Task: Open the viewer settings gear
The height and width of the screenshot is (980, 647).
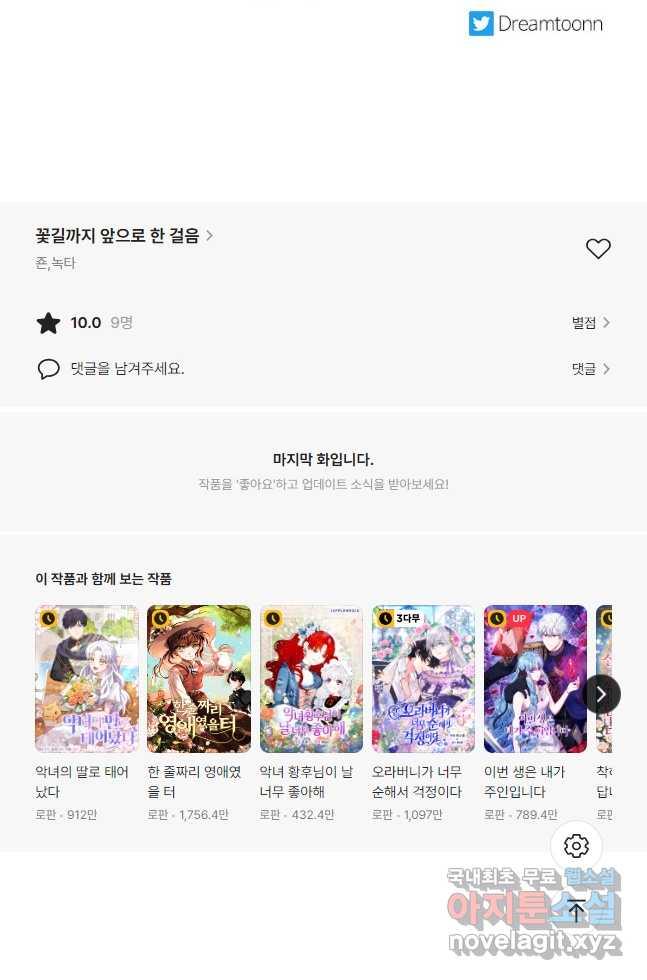Action: 576,846
